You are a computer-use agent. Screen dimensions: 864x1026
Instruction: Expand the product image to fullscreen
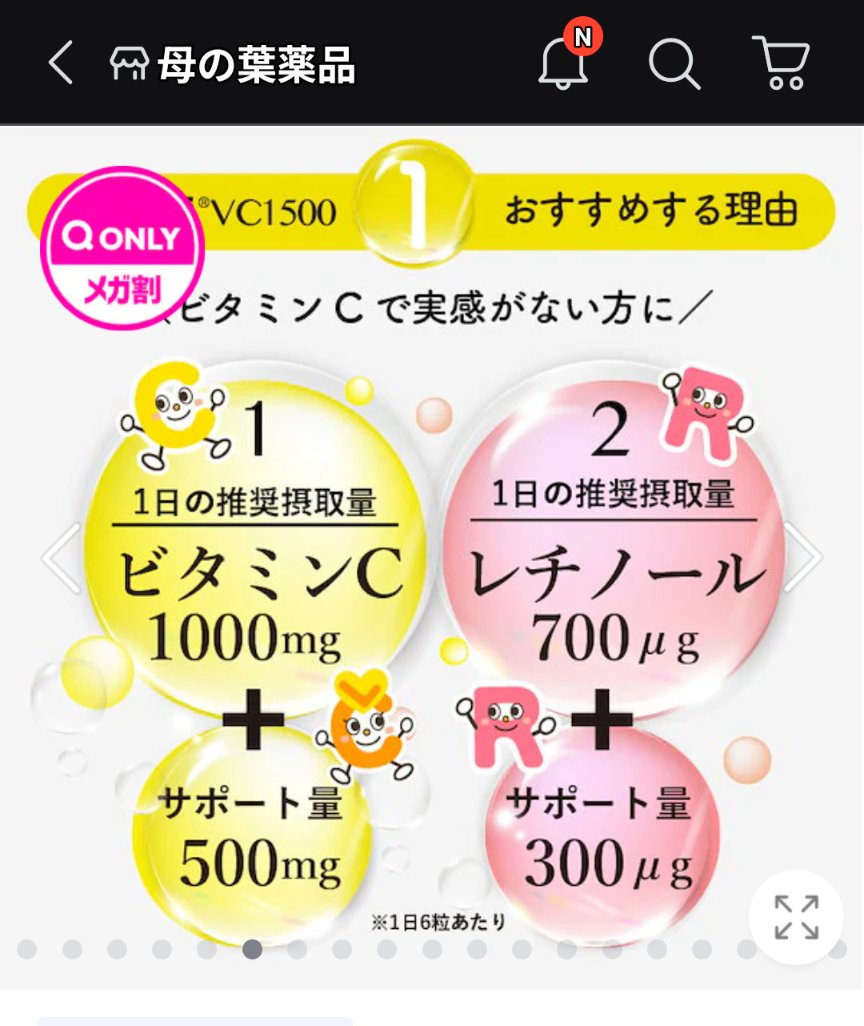point(795,915)
